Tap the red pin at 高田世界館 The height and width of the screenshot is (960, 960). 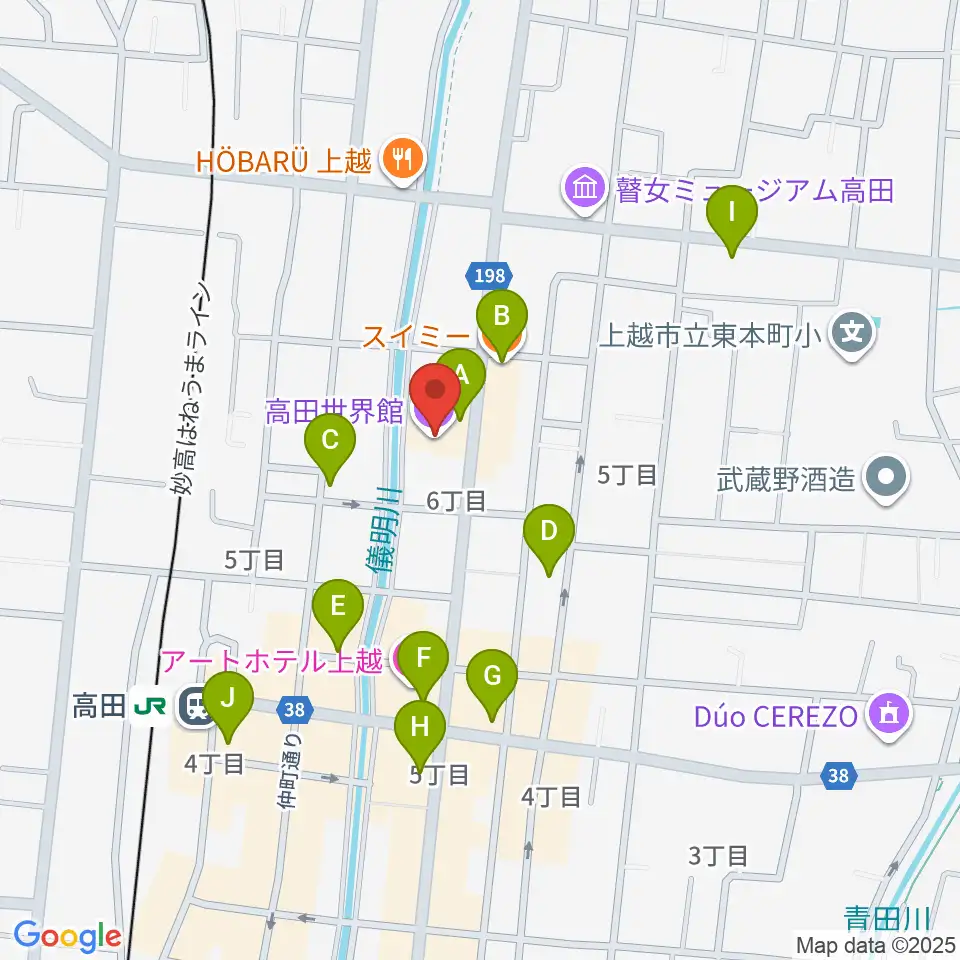click(x=435, y=394)
